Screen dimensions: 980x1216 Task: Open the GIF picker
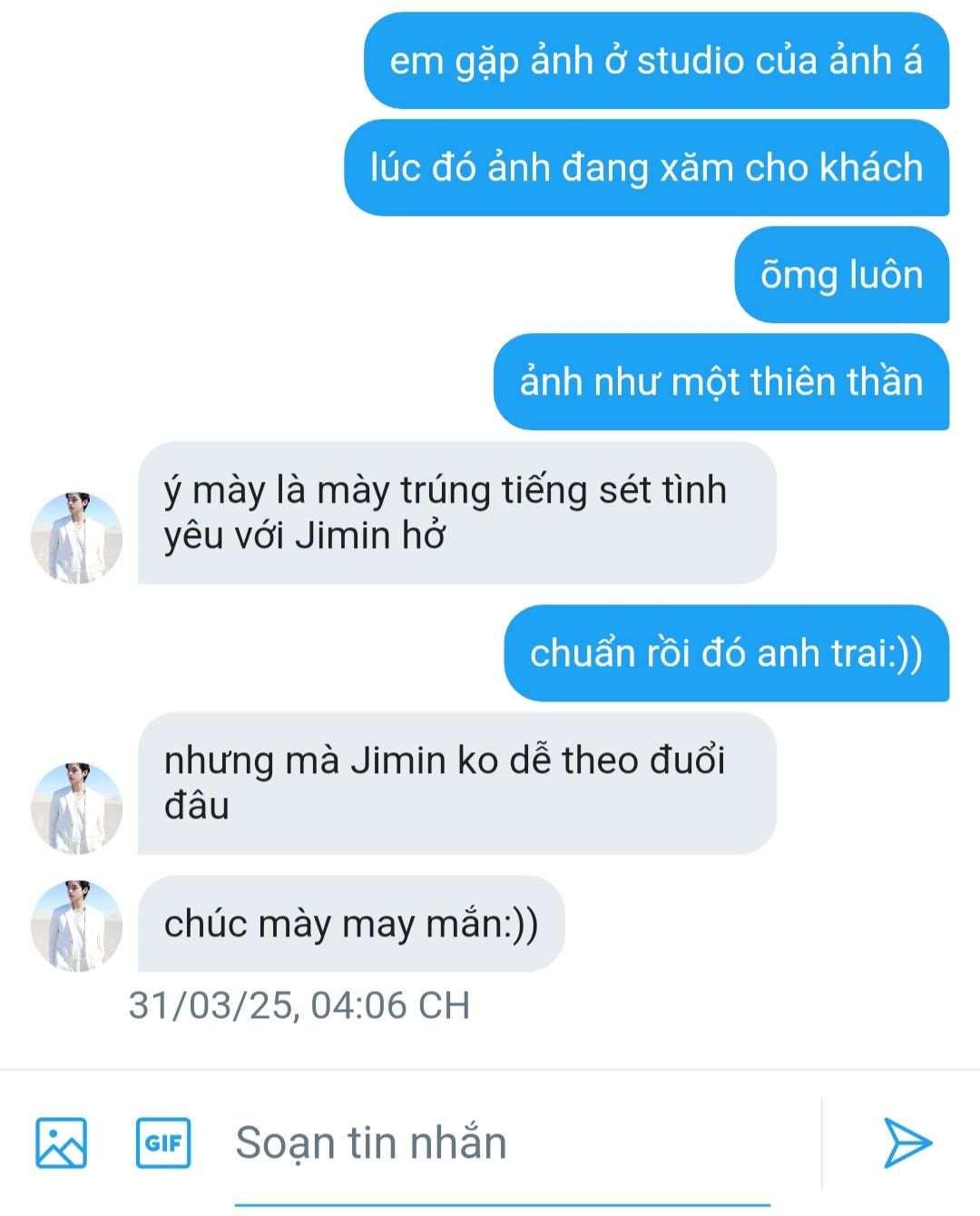(163, 1142)
